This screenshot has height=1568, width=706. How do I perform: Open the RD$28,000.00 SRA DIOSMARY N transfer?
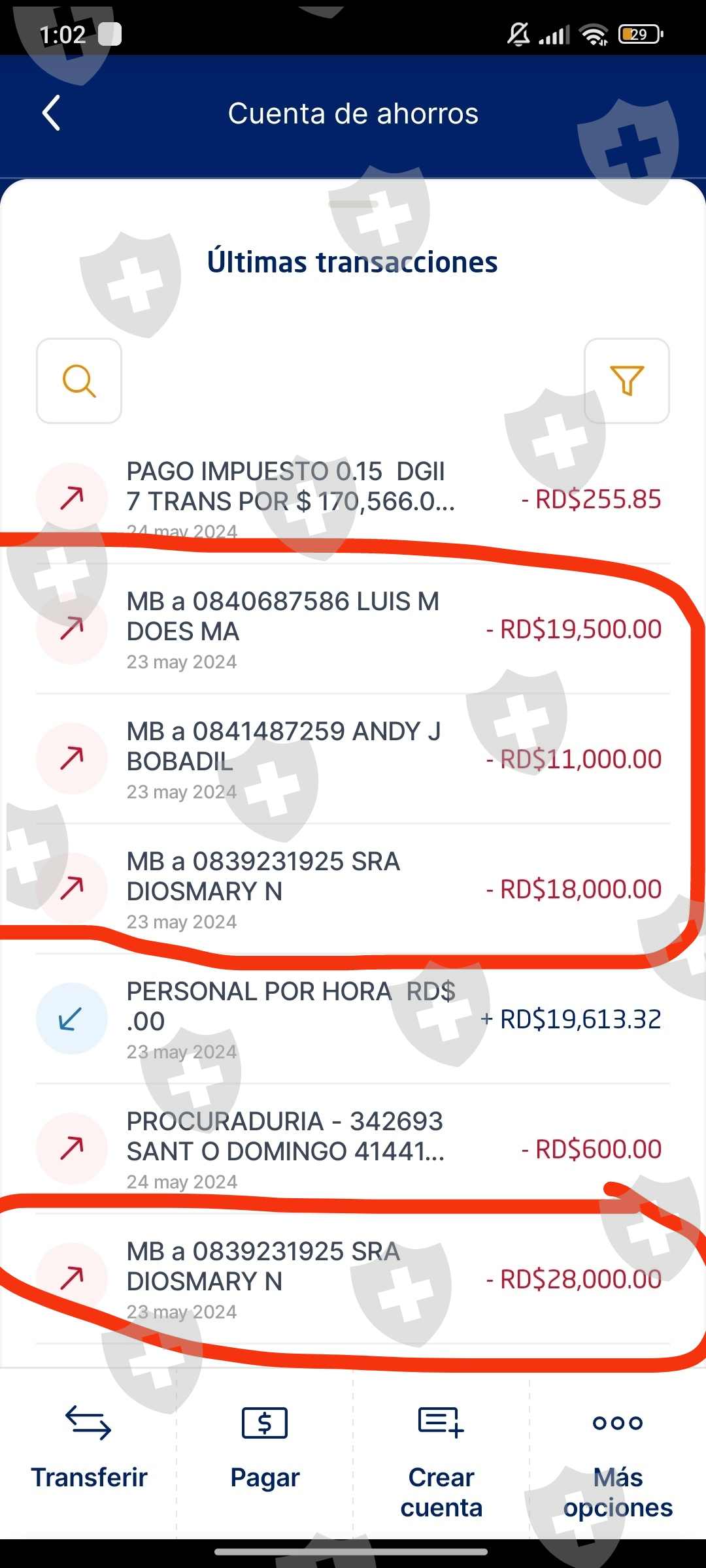pos(353,1279)
